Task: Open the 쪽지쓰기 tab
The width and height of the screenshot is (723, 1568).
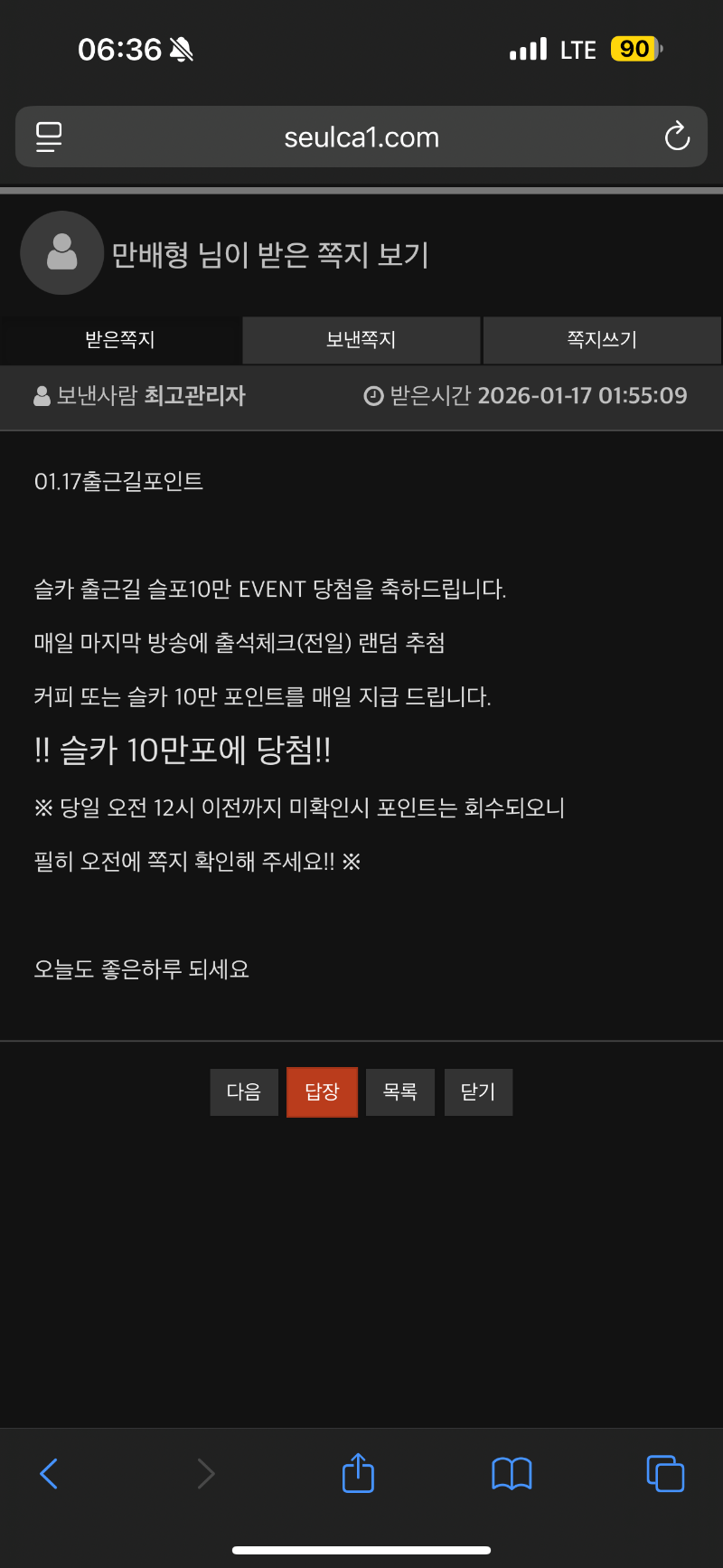Action: point(602,340)
